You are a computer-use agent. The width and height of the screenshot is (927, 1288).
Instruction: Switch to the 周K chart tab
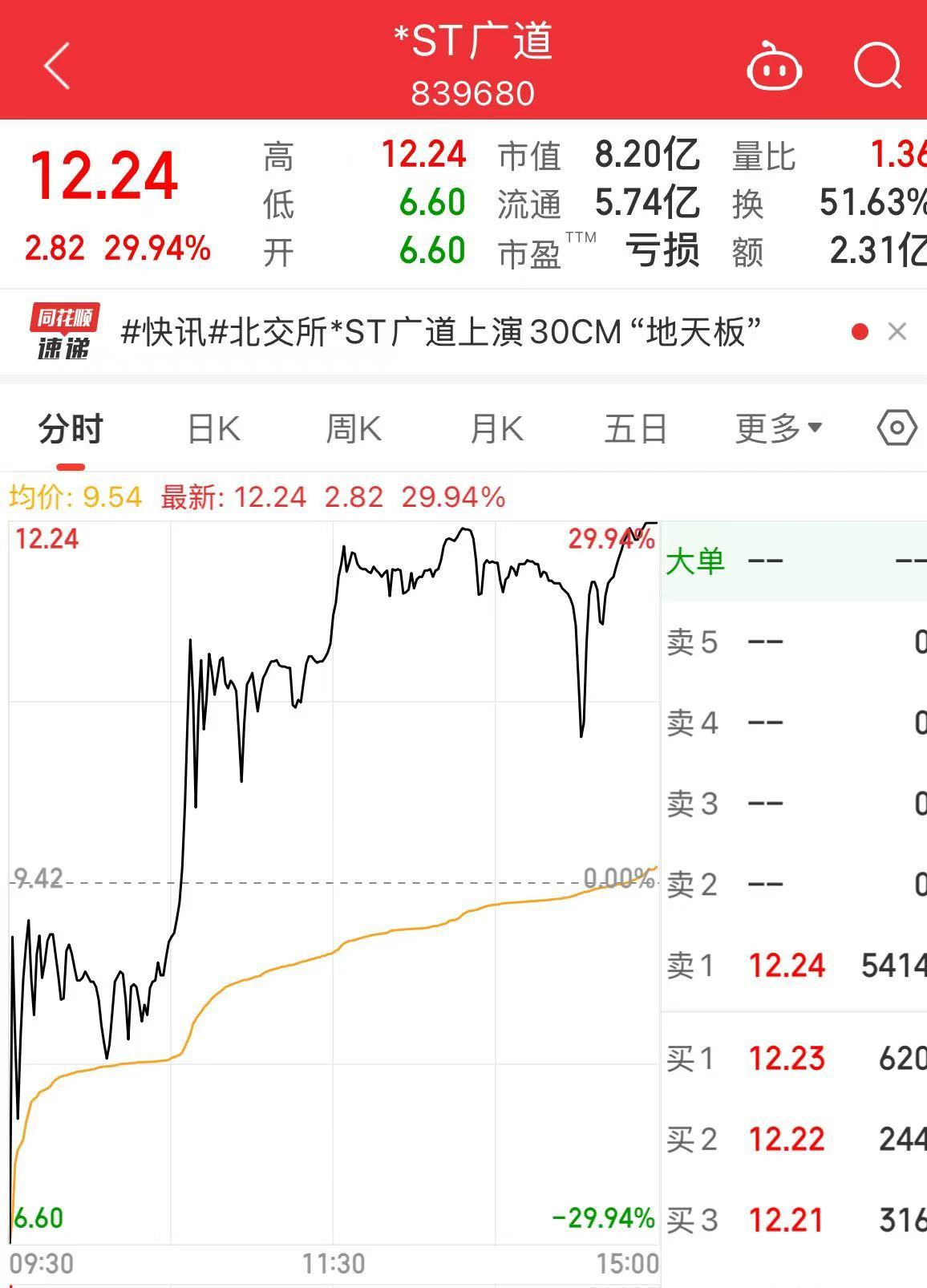[x=354, y=429]
